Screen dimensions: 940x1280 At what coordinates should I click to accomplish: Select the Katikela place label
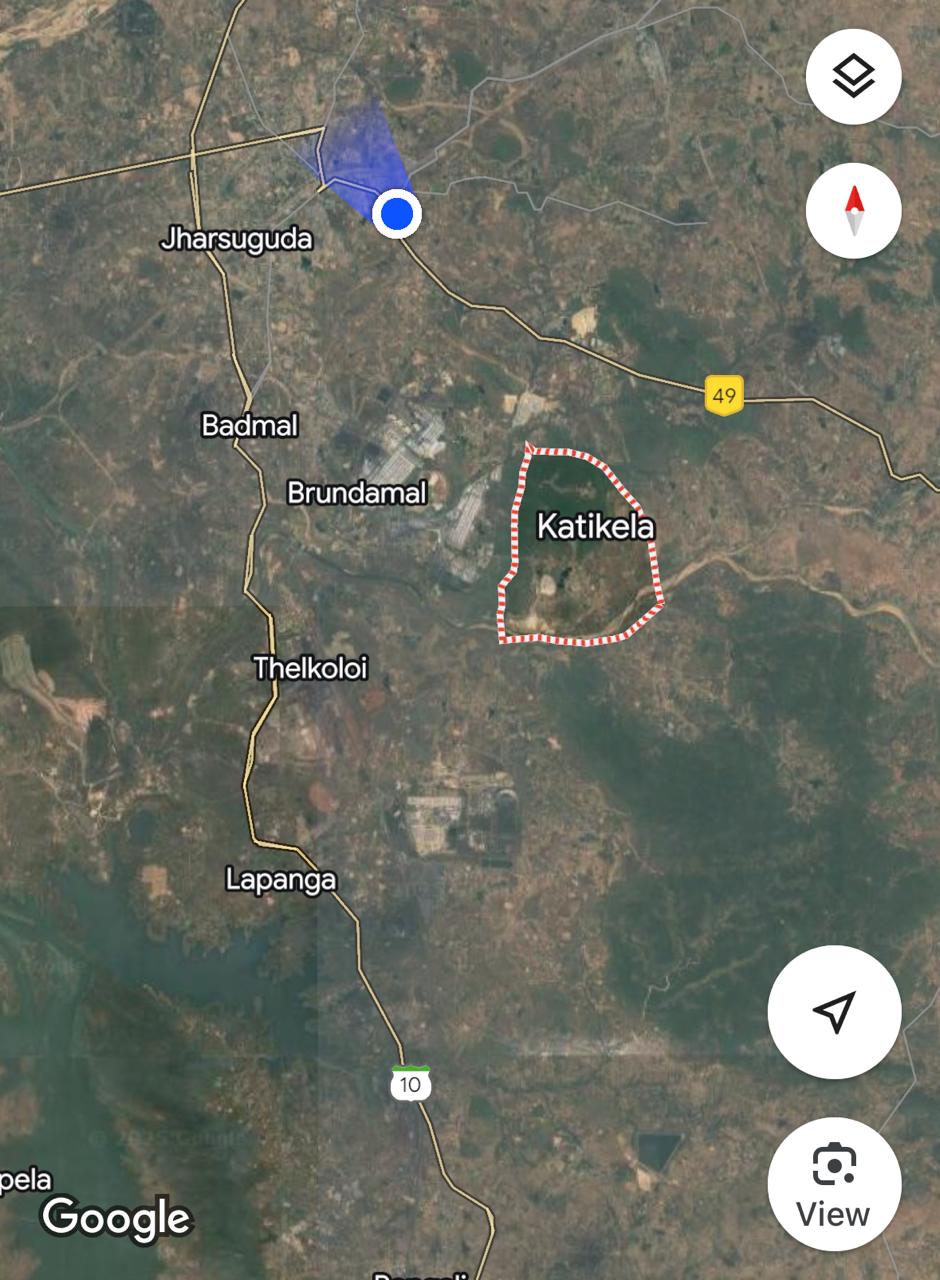pyautogui.click(x=596, y=526)
